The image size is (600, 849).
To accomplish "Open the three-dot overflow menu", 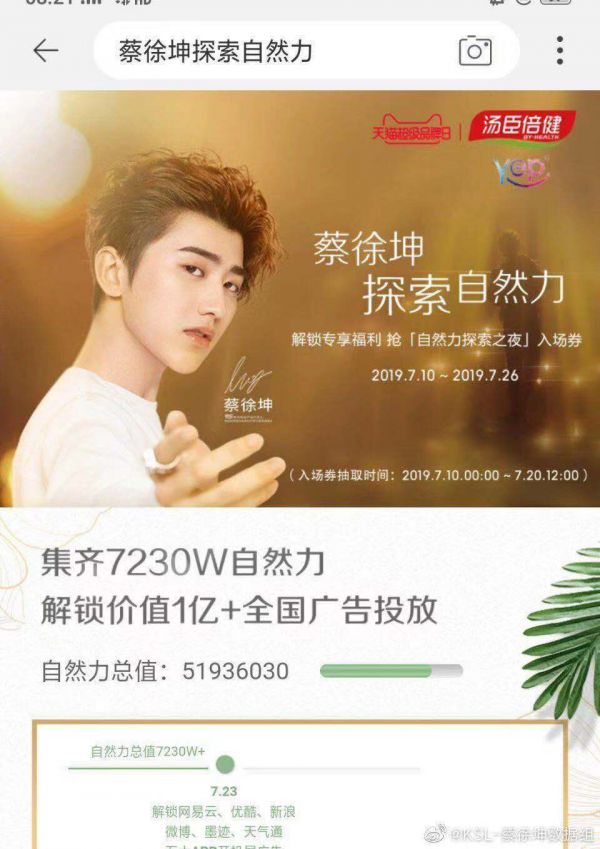I will (559, 51).
